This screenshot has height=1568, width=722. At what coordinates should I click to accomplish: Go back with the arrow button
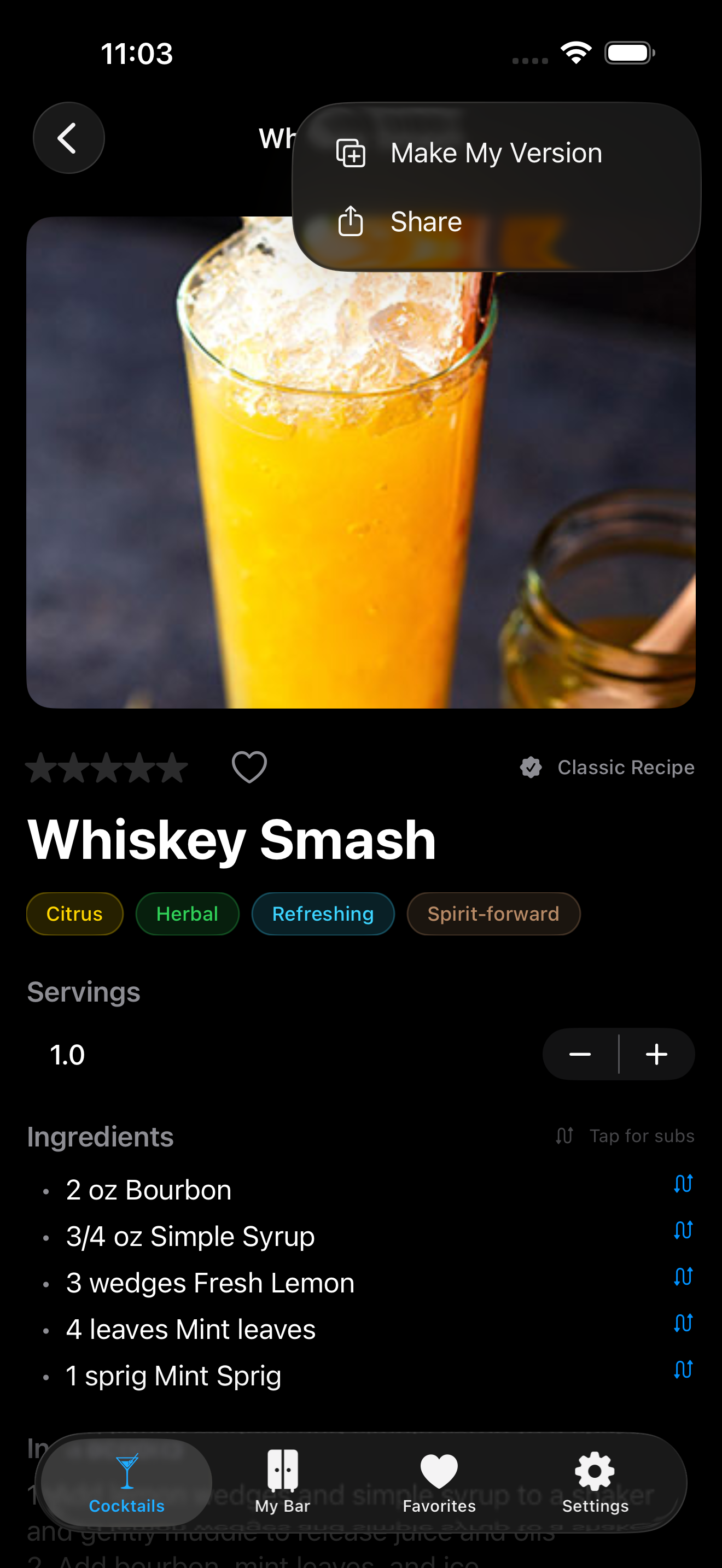(68, 138)
